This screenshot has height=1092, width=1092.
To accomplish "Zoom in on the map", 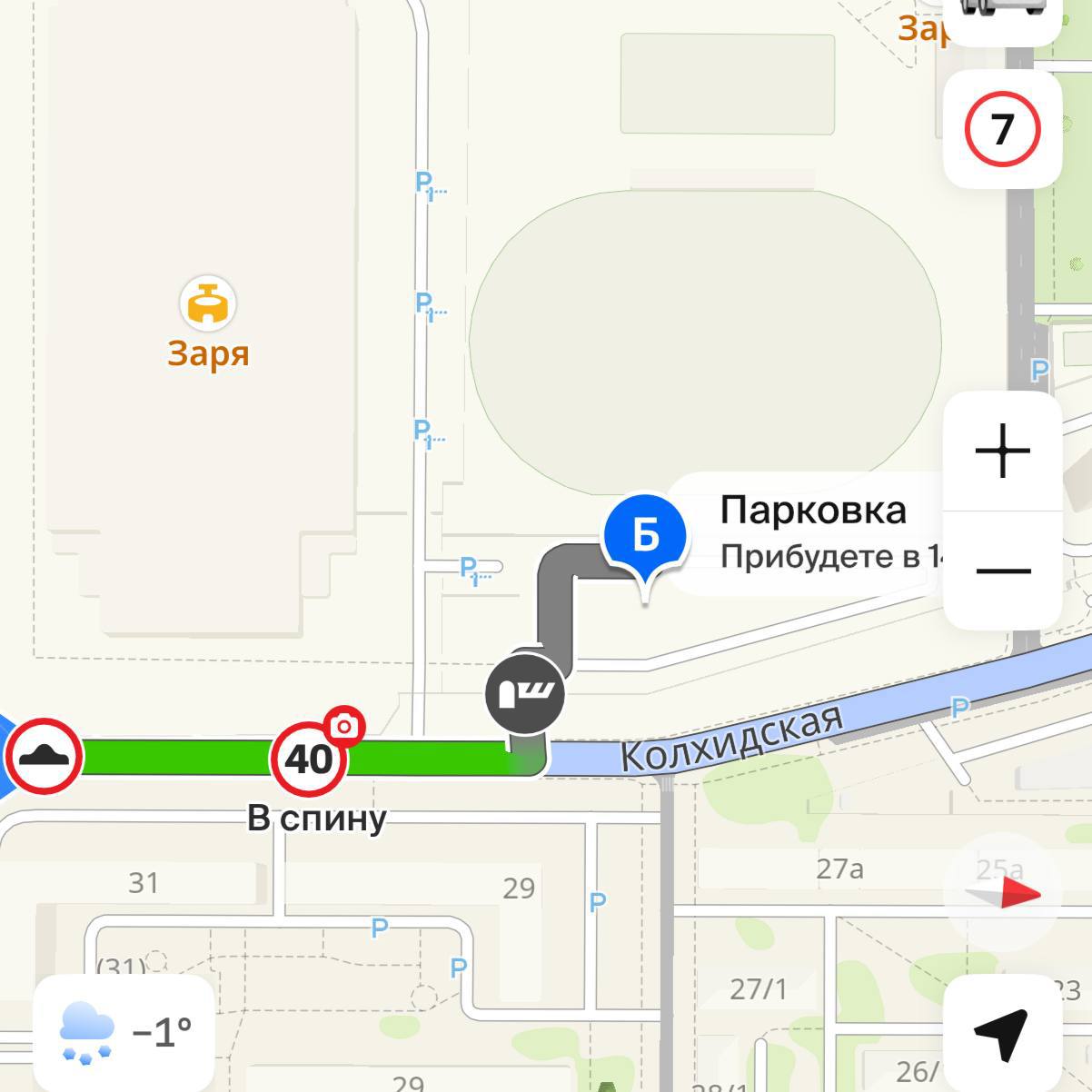I will point(1002,451).
